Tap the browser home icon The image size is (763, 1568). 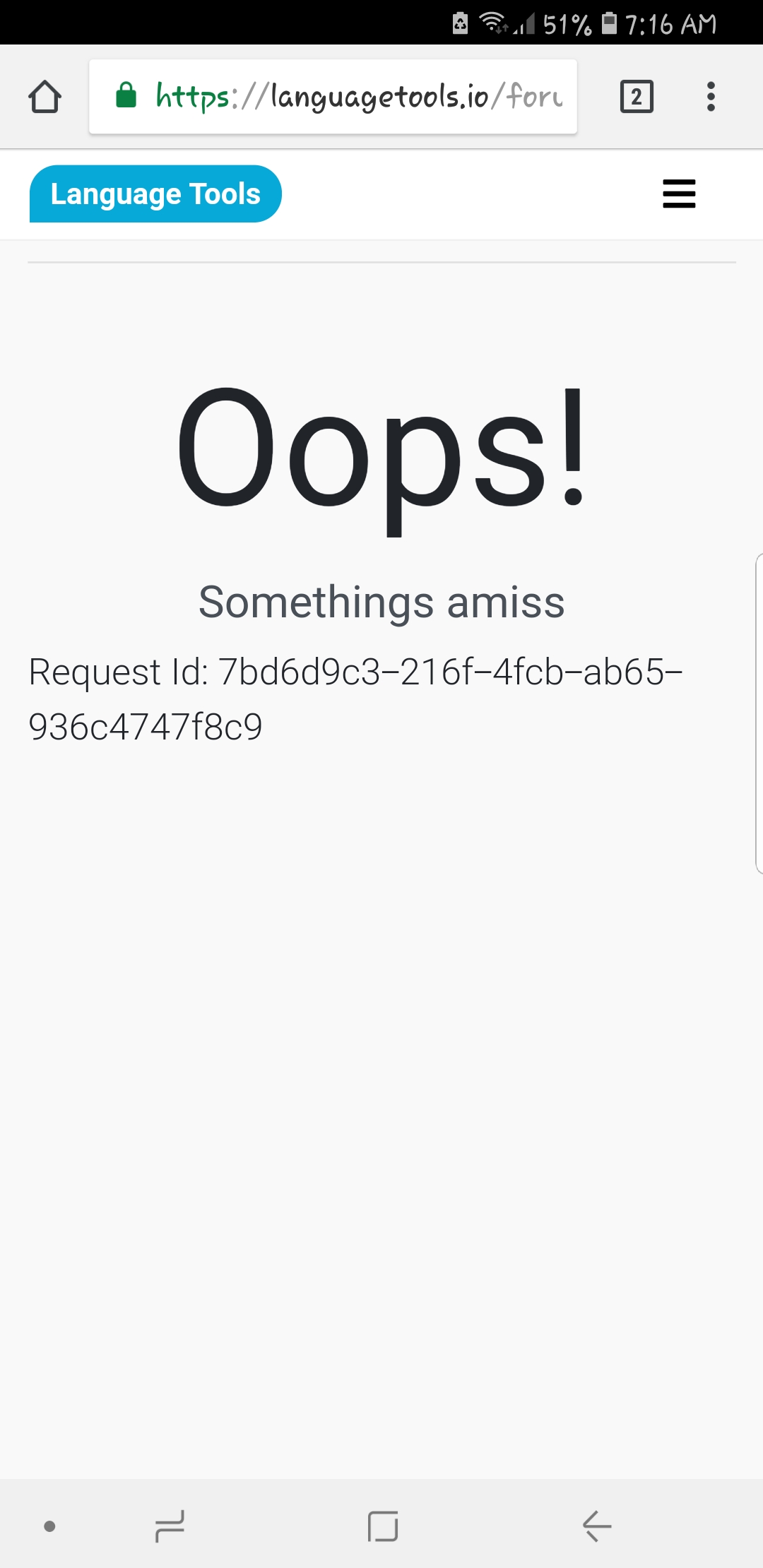(x=45, y=97)
